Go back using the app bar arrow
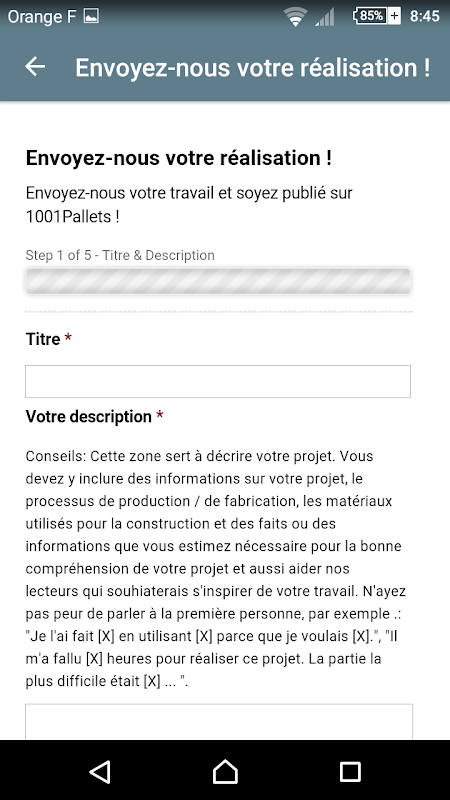This screenshot has height=800, width=450. coord(35,67)
